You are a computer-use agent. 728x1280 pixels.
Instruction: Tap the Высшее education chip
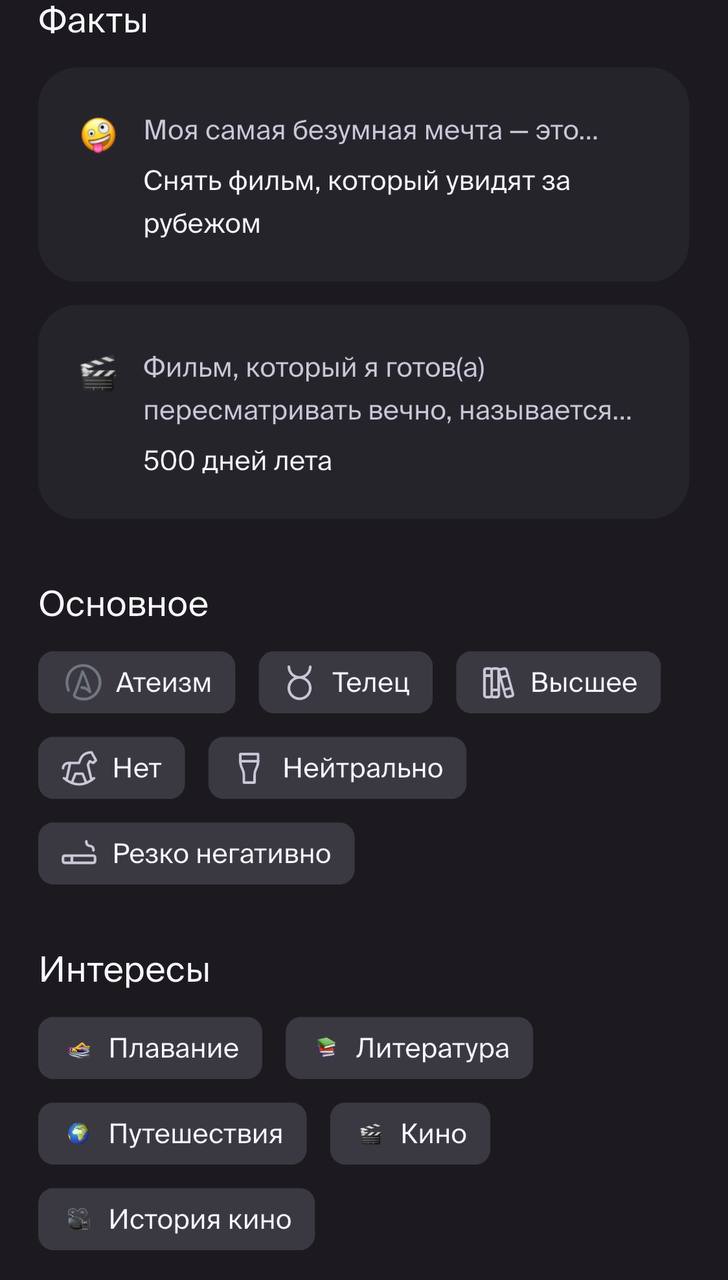558,683
